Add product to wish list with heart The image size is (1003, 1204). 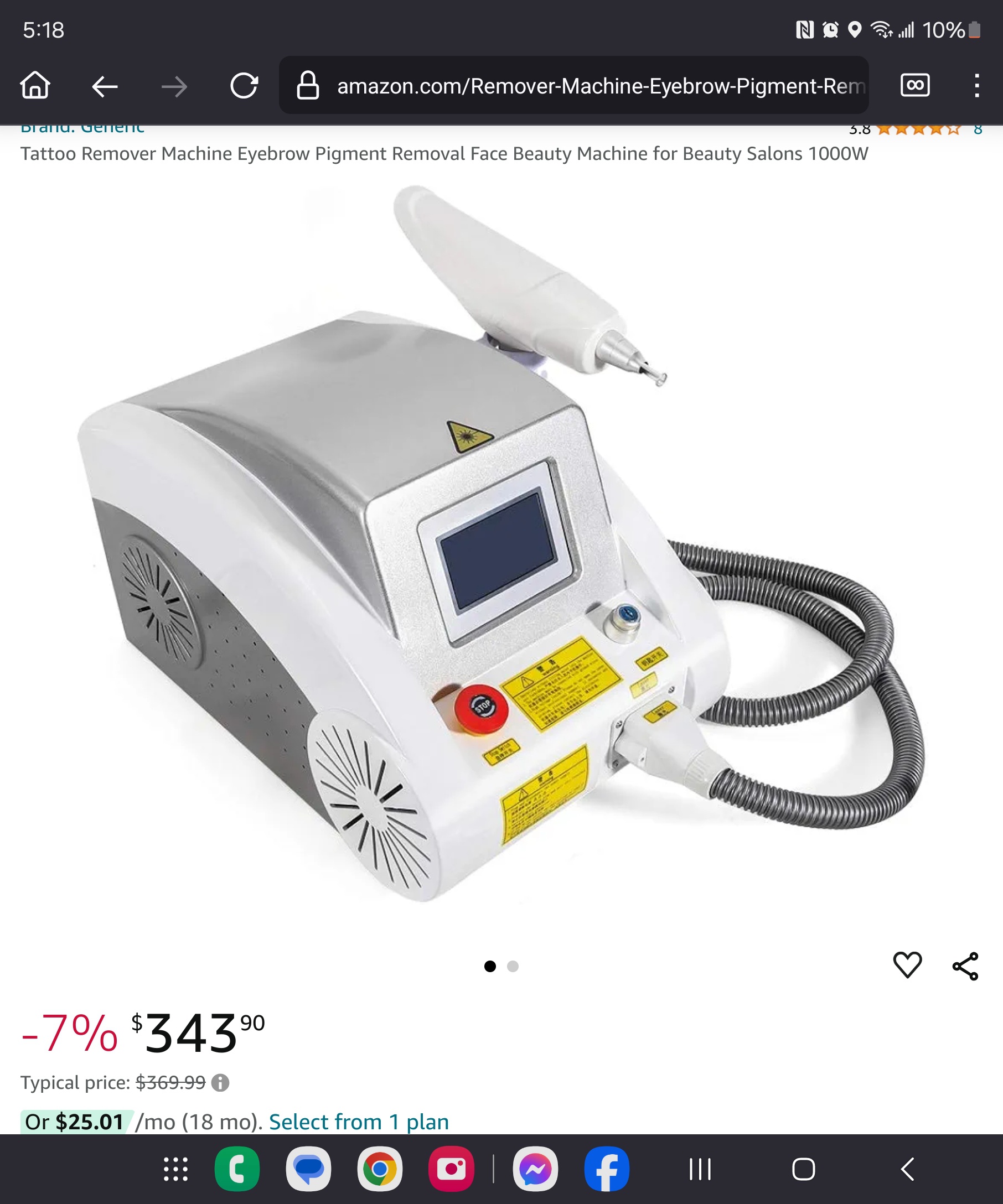(x=907, y=966)
